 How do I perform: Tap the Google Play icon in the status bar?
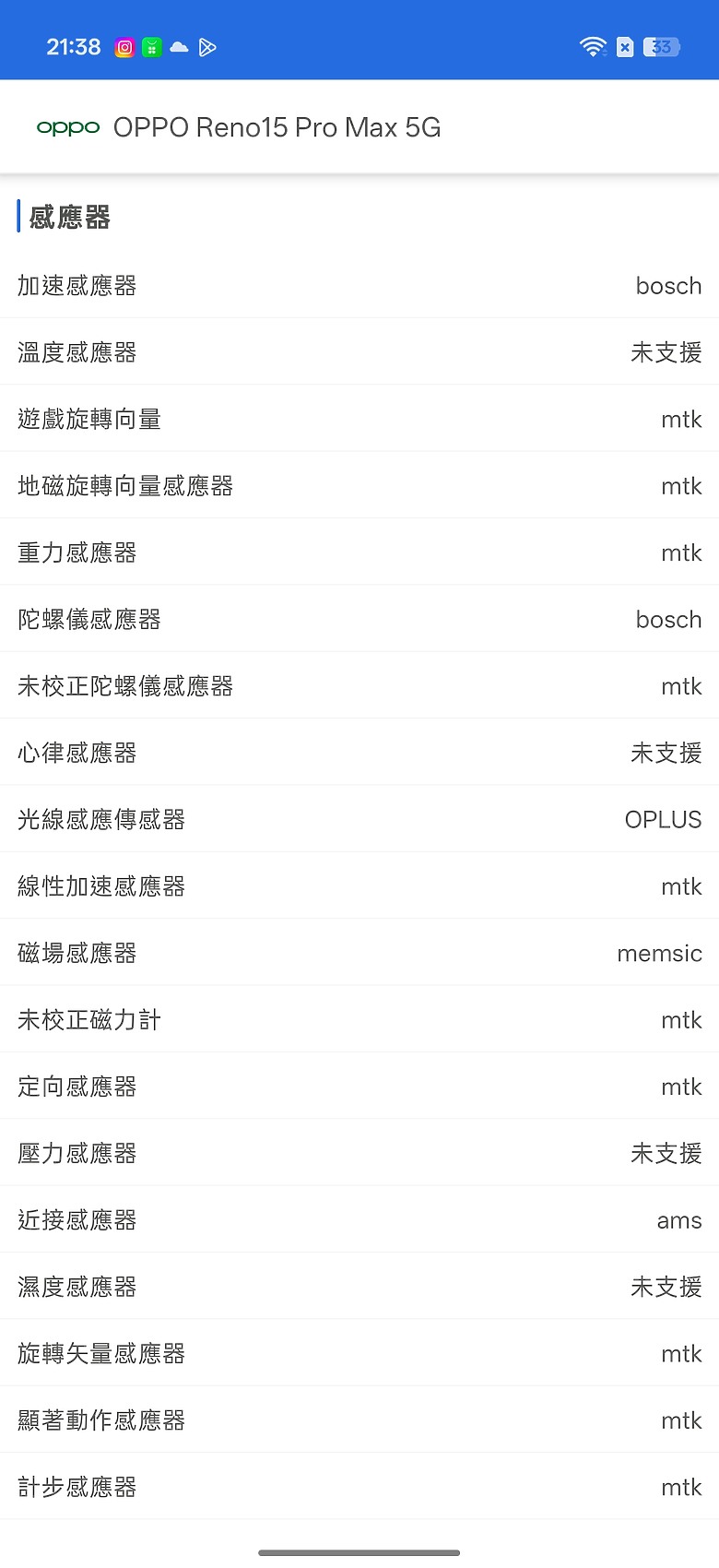point(208,46)
